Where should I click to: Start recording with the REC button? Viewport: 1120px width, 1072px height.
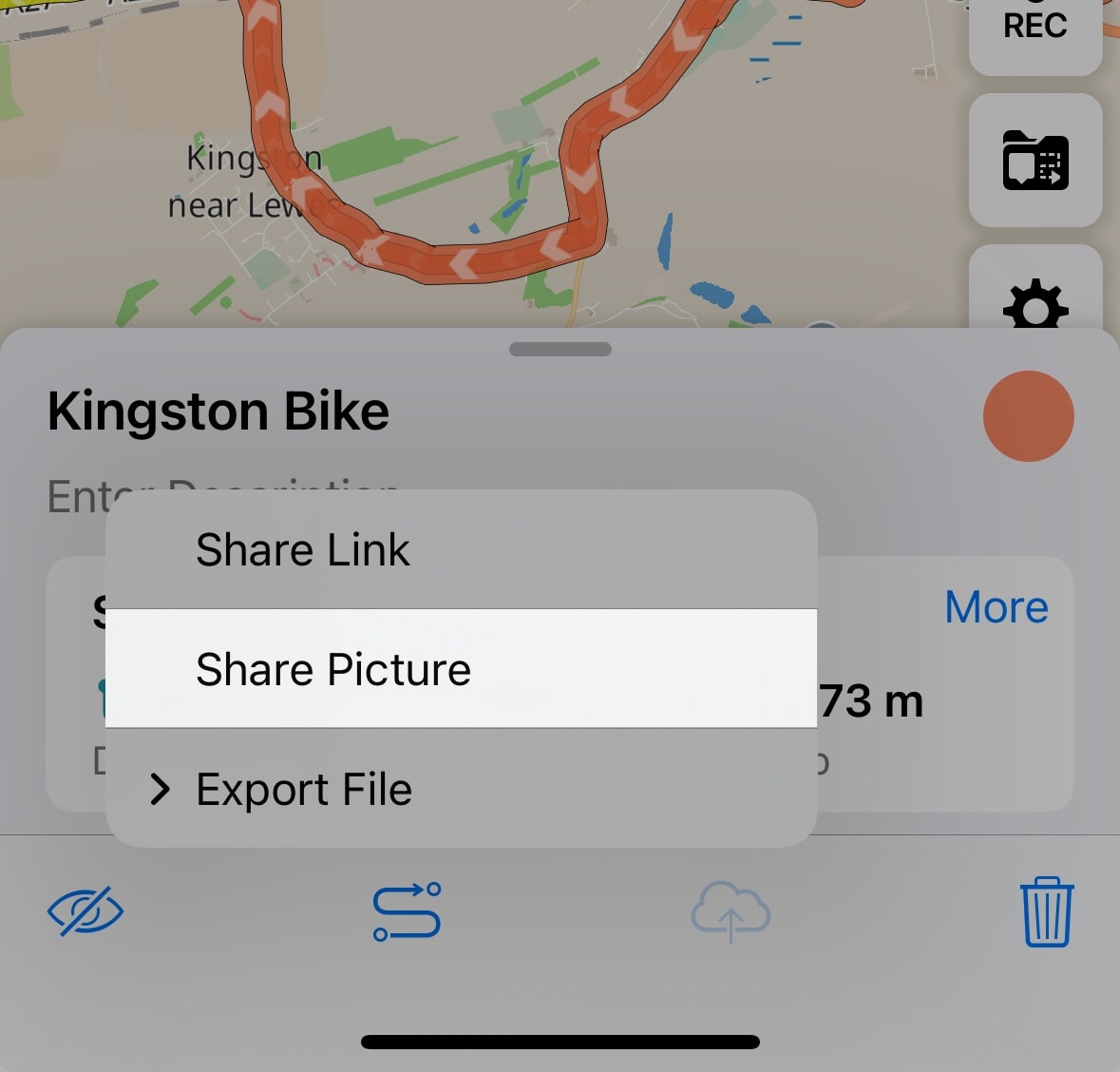tap(1035, 29)
